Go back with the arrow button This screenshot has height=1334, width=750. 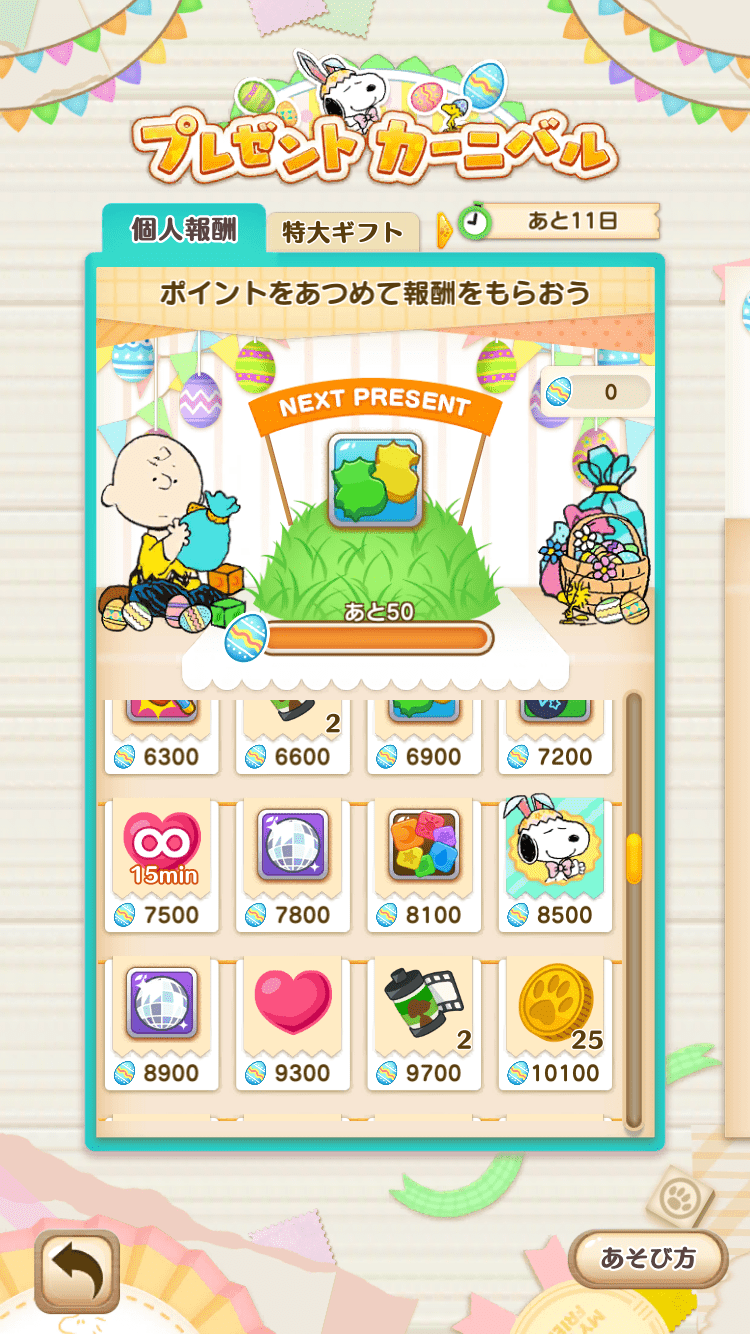pyautogui.click(x=77, y=1271)
